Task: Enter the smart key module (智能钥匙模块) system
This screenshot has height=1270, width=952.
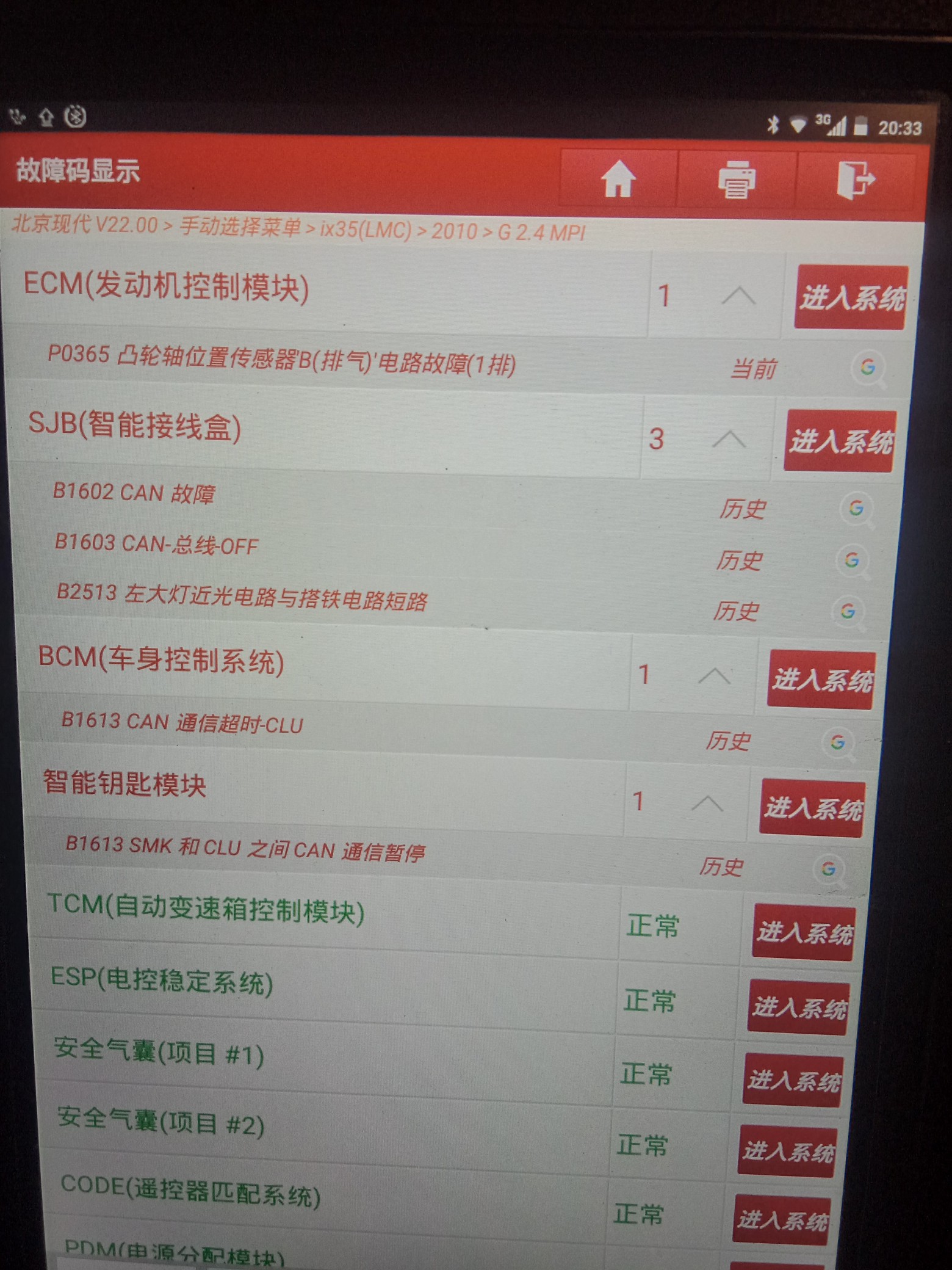Action: point(813,808)
